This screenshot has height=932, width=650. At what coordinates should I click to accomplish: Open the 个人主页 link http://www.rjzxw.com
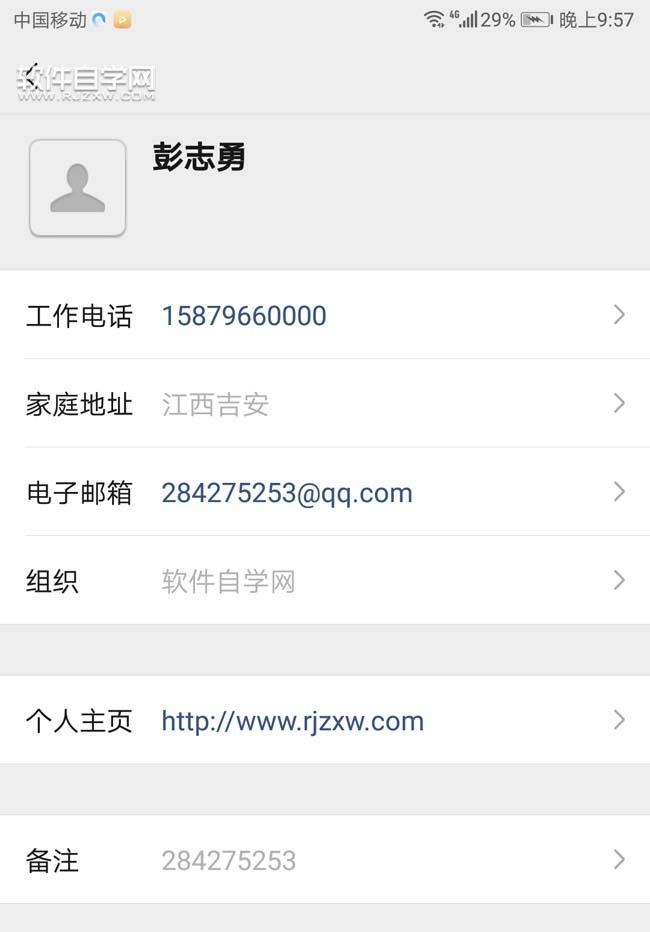click(x=325, y=720)
